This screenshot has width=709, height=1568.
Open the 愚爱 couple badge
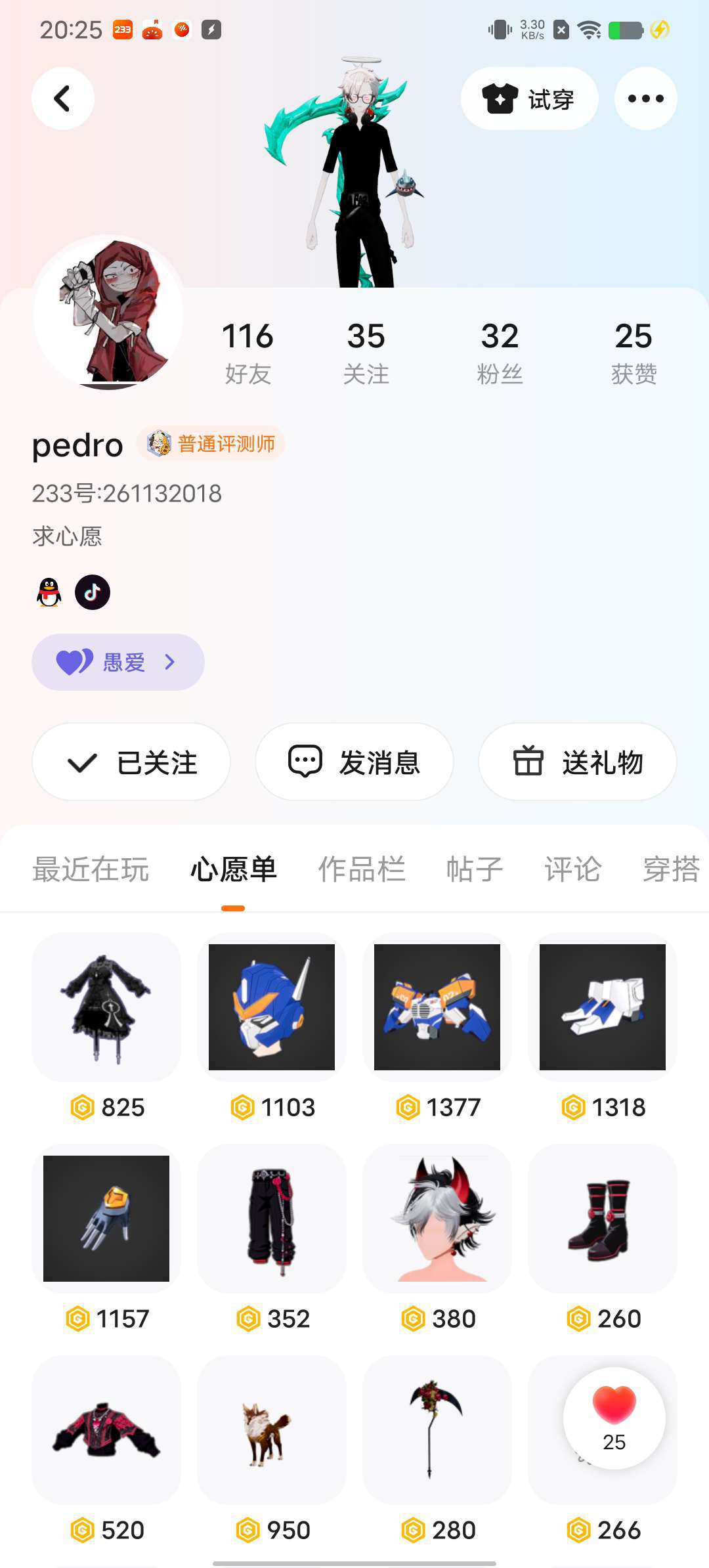(118, 662)
